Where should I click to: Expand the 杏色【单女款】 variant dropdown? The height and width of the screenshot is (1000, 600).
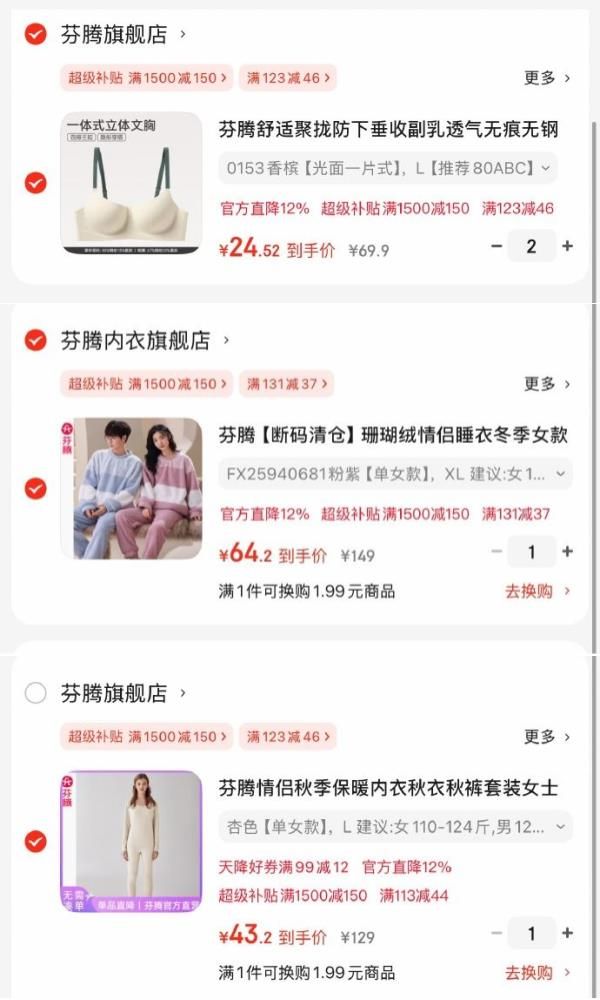tap(395, 826)
